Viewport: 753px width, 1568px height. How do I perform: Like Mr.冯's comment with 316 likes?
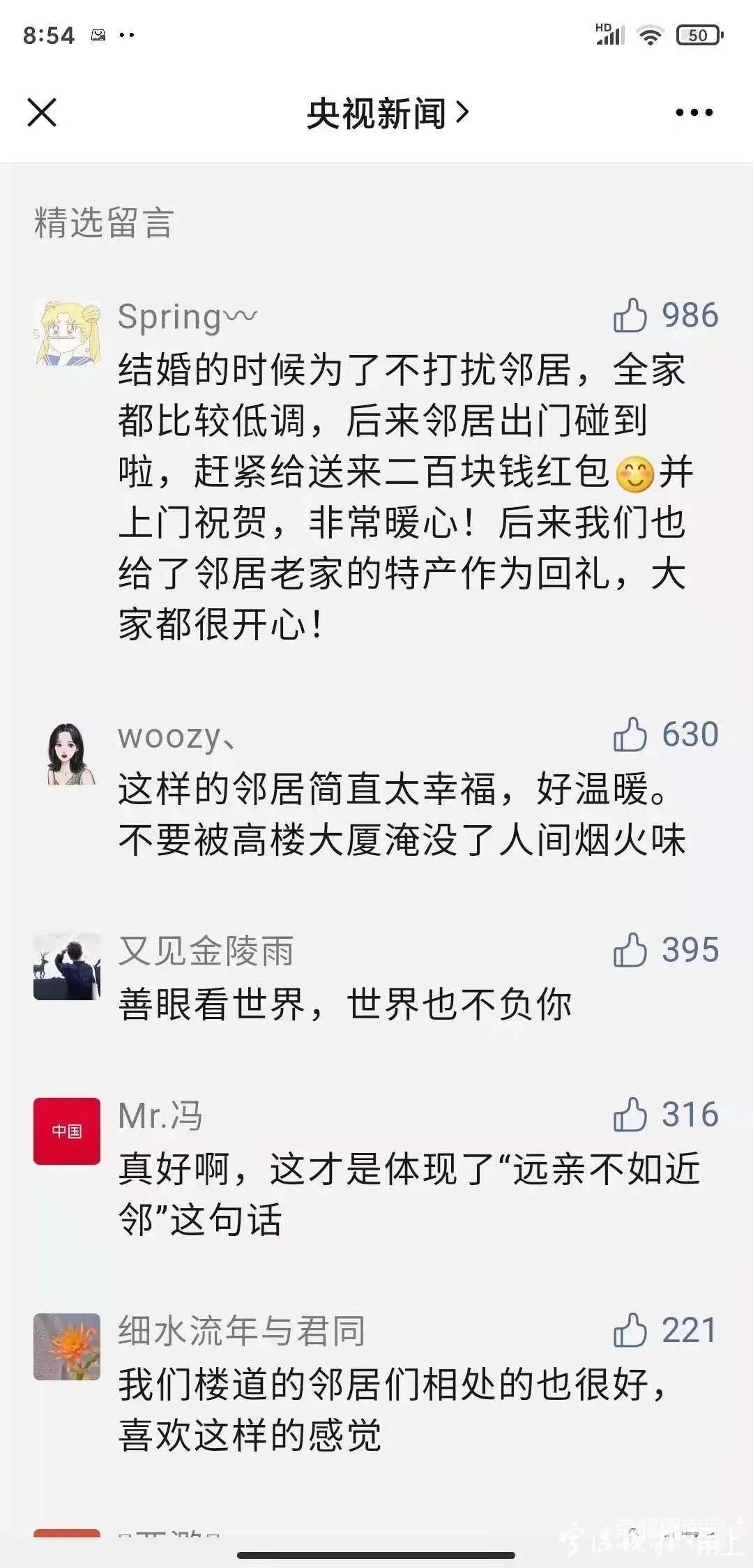630,1115
